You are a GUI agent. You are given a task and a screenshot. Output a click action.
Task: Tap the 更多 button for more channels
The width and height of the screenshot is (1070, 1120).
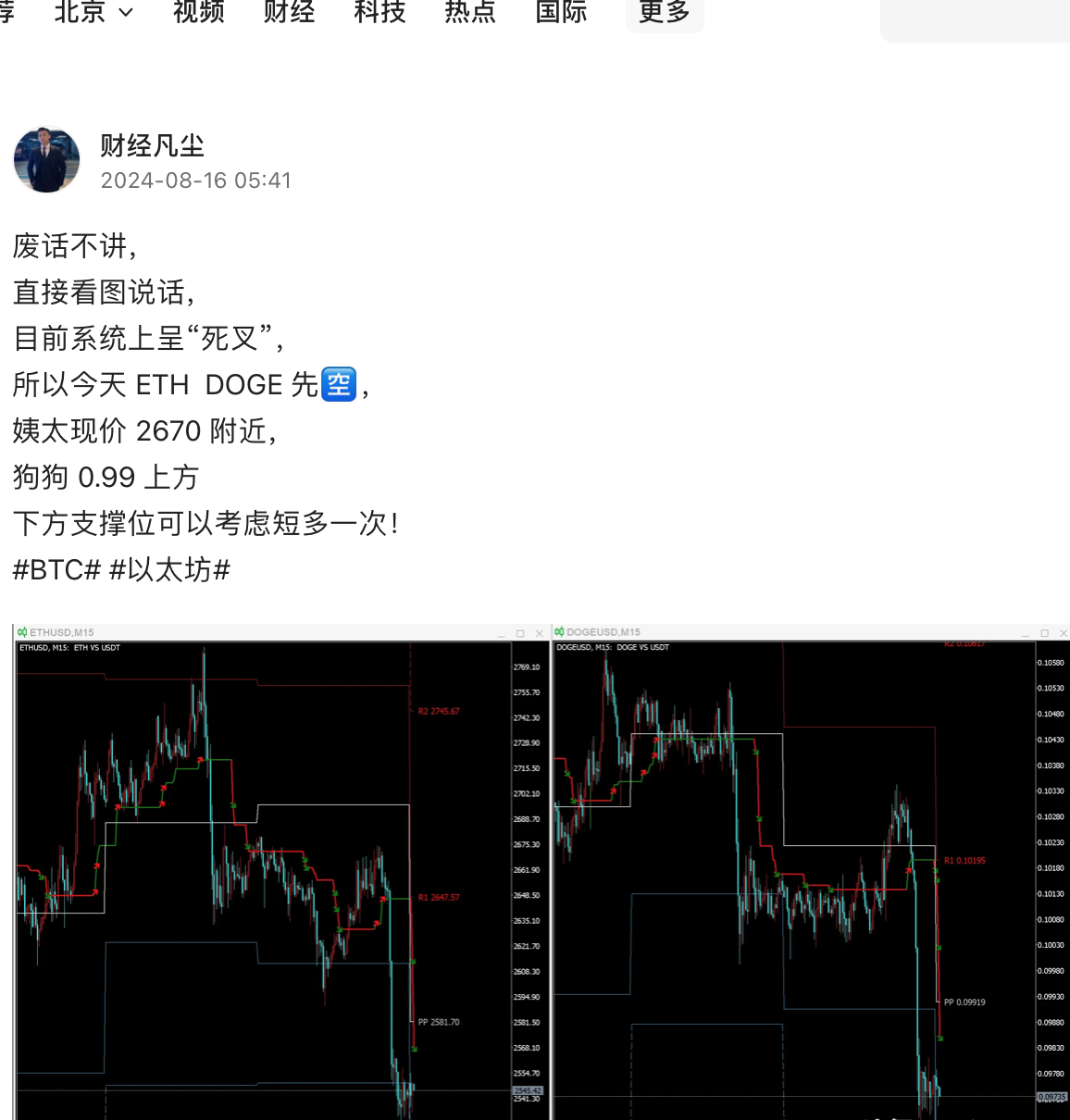point(665,12)
